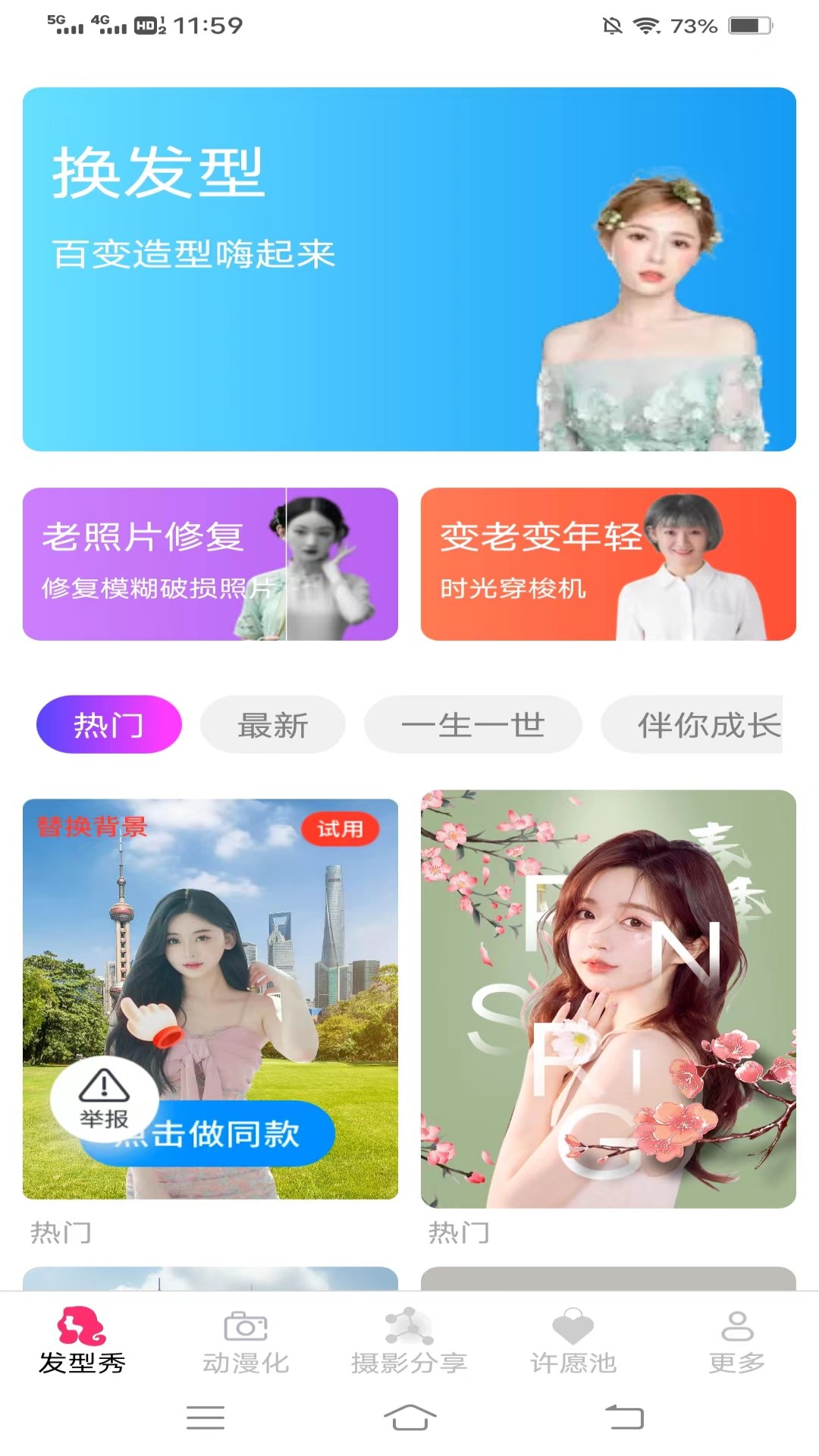Select the 一生一世 category chip
This screenshot has height=1456, width=819.
click(472, 725)
